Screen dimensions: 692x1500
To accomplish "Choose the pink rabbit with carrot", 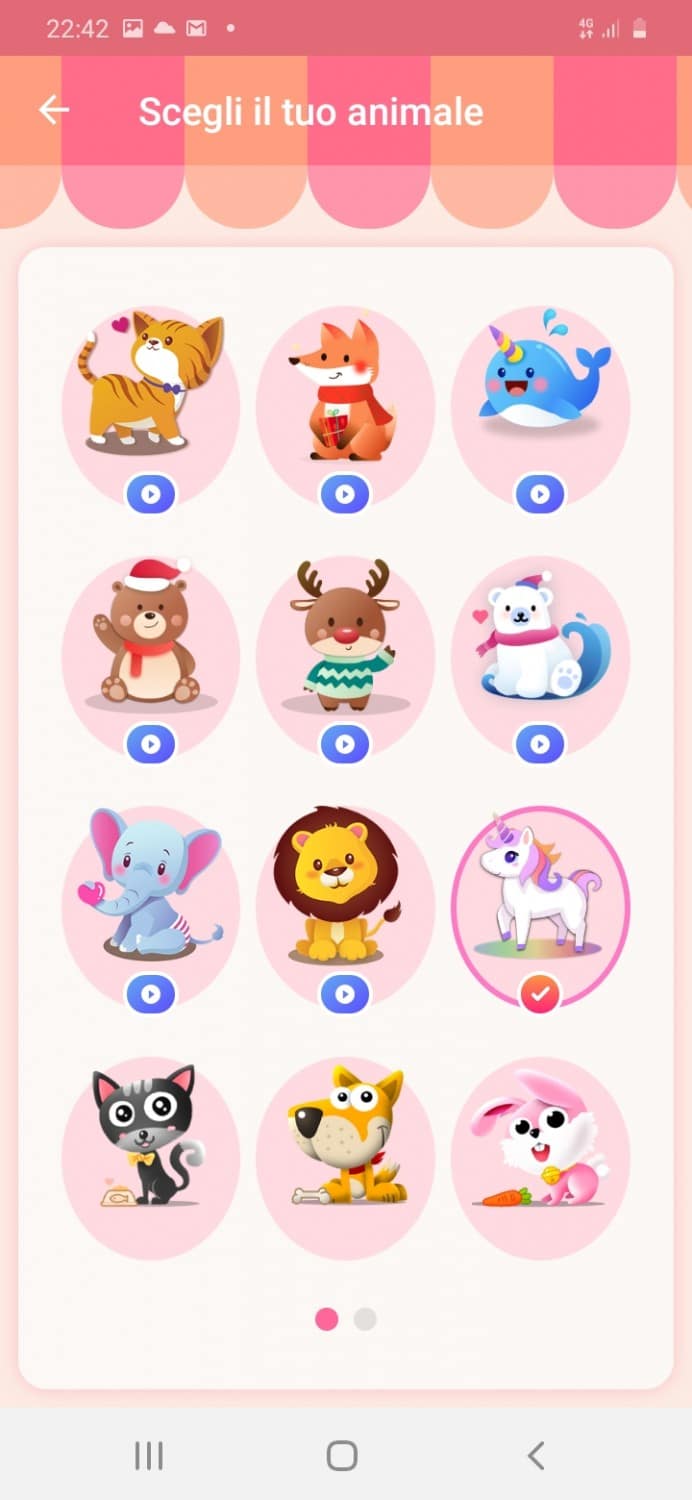I will pos(540,1156).
